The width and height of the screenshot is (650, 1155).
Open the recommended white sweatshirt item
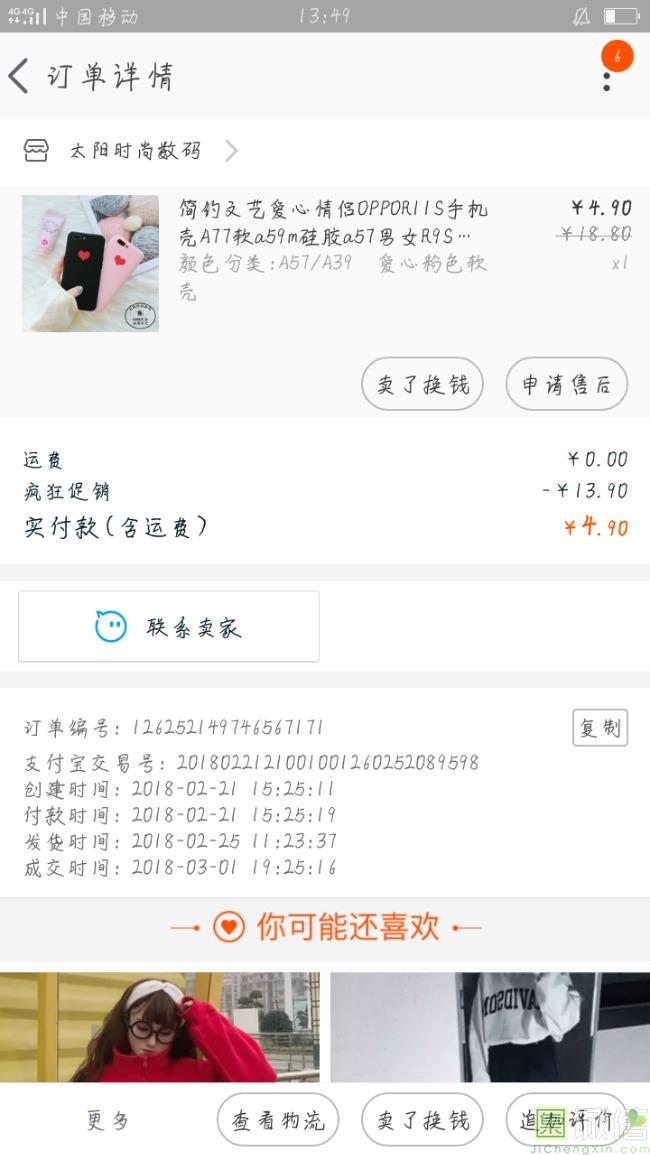pos(490,1027)
